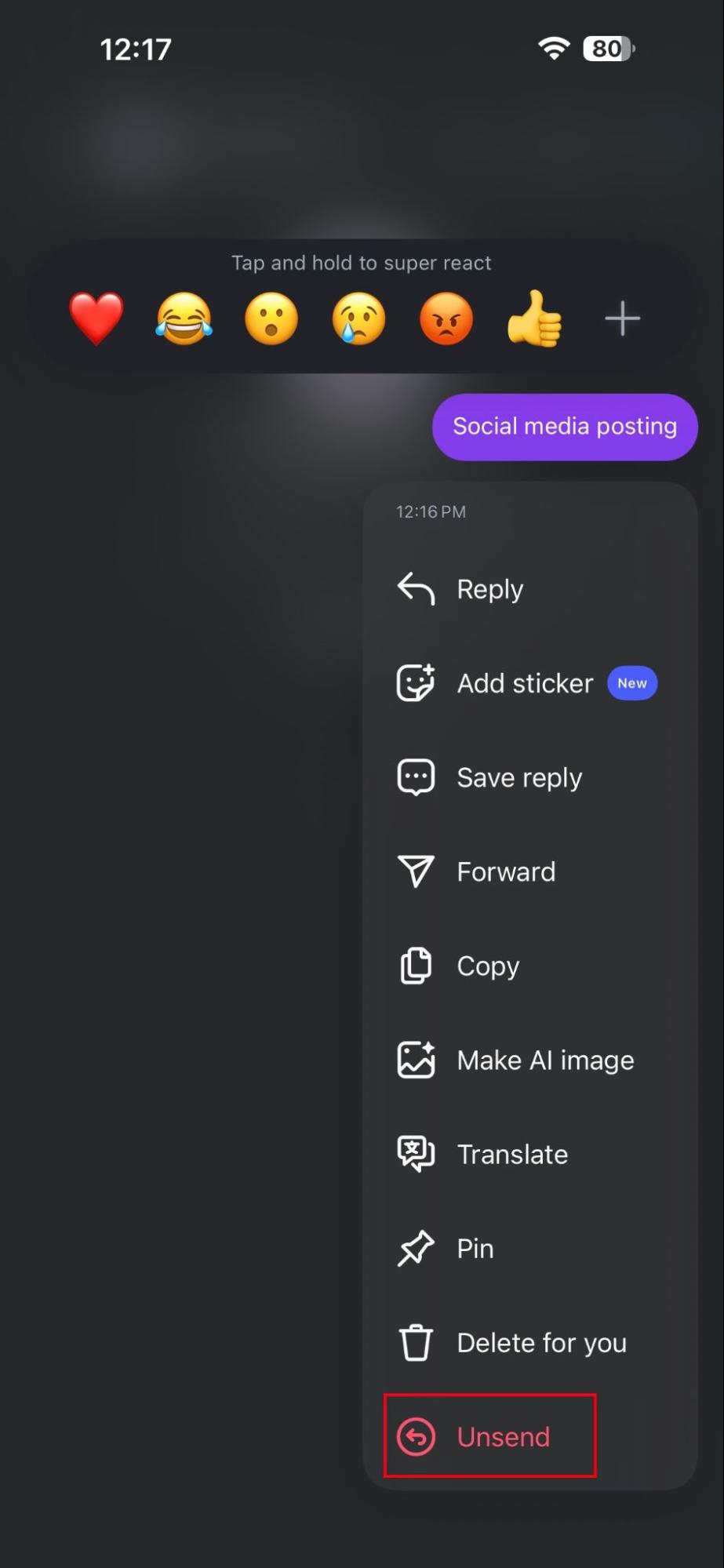The image size is (724, 1568).
Task: Copy the message text
Action: [487, 966]
